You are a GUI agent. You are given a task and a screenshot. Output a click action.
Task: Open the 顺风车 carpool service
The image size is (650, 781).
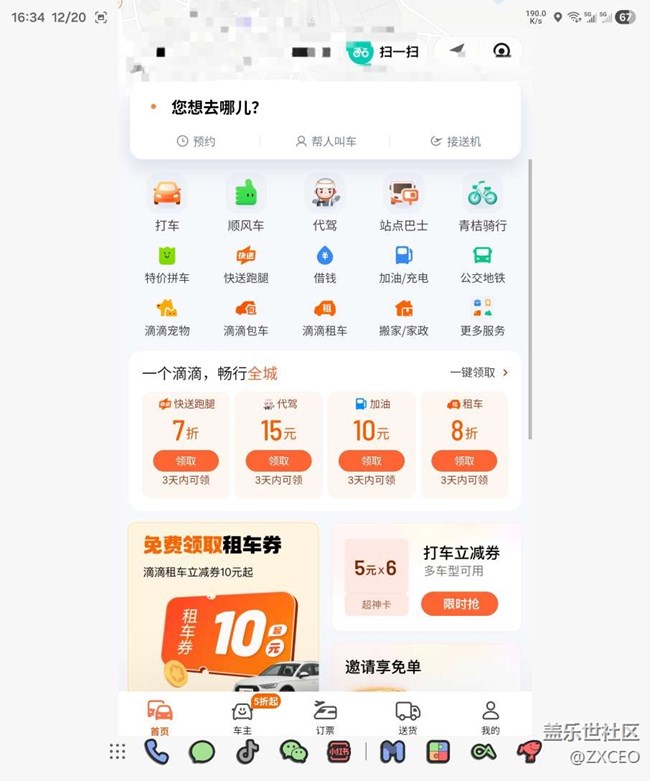(246, 203)
